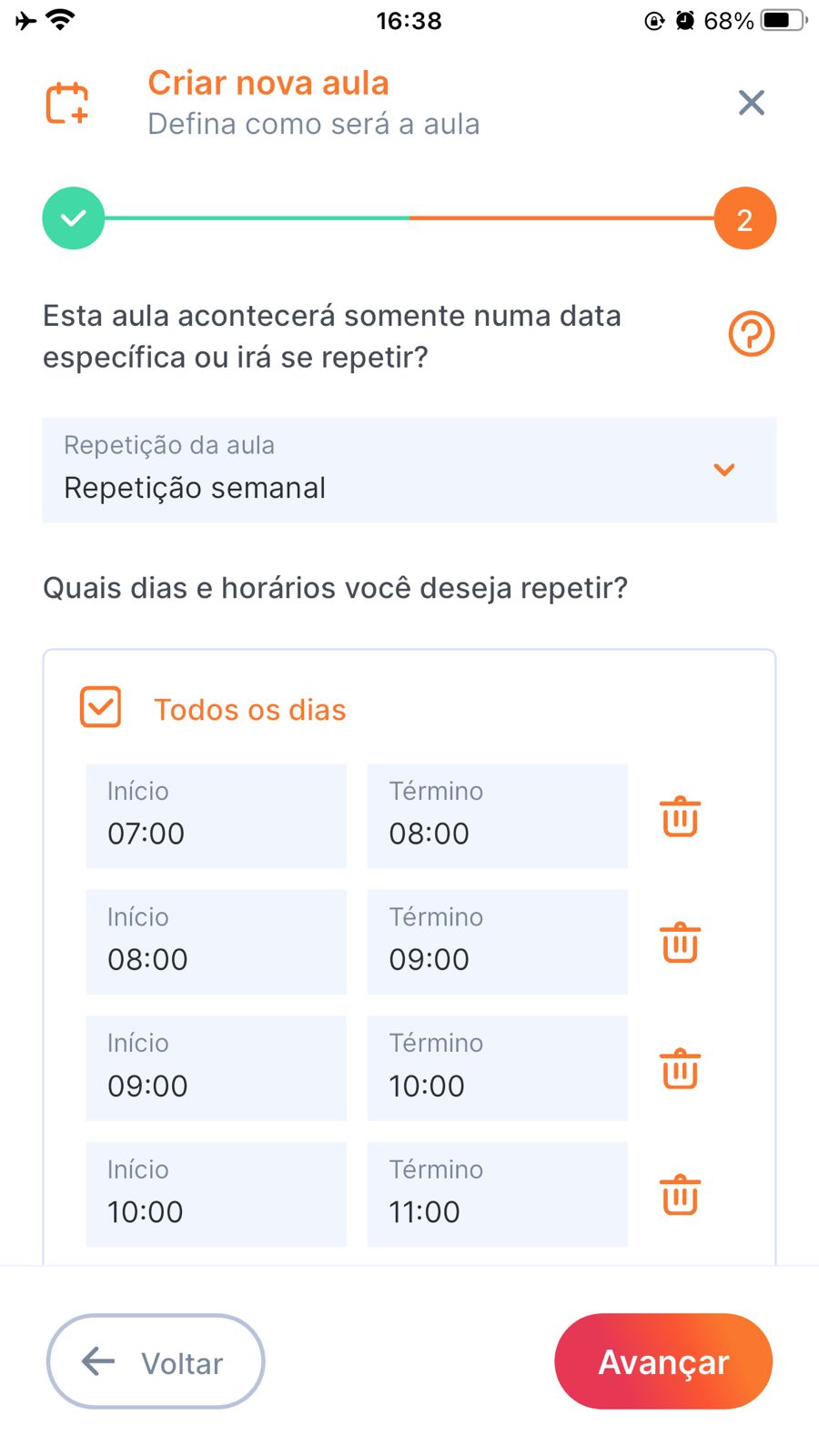This screenshot has width=819, height=1456.
Task: Open the help question mark icon
Action: point(751,334)
